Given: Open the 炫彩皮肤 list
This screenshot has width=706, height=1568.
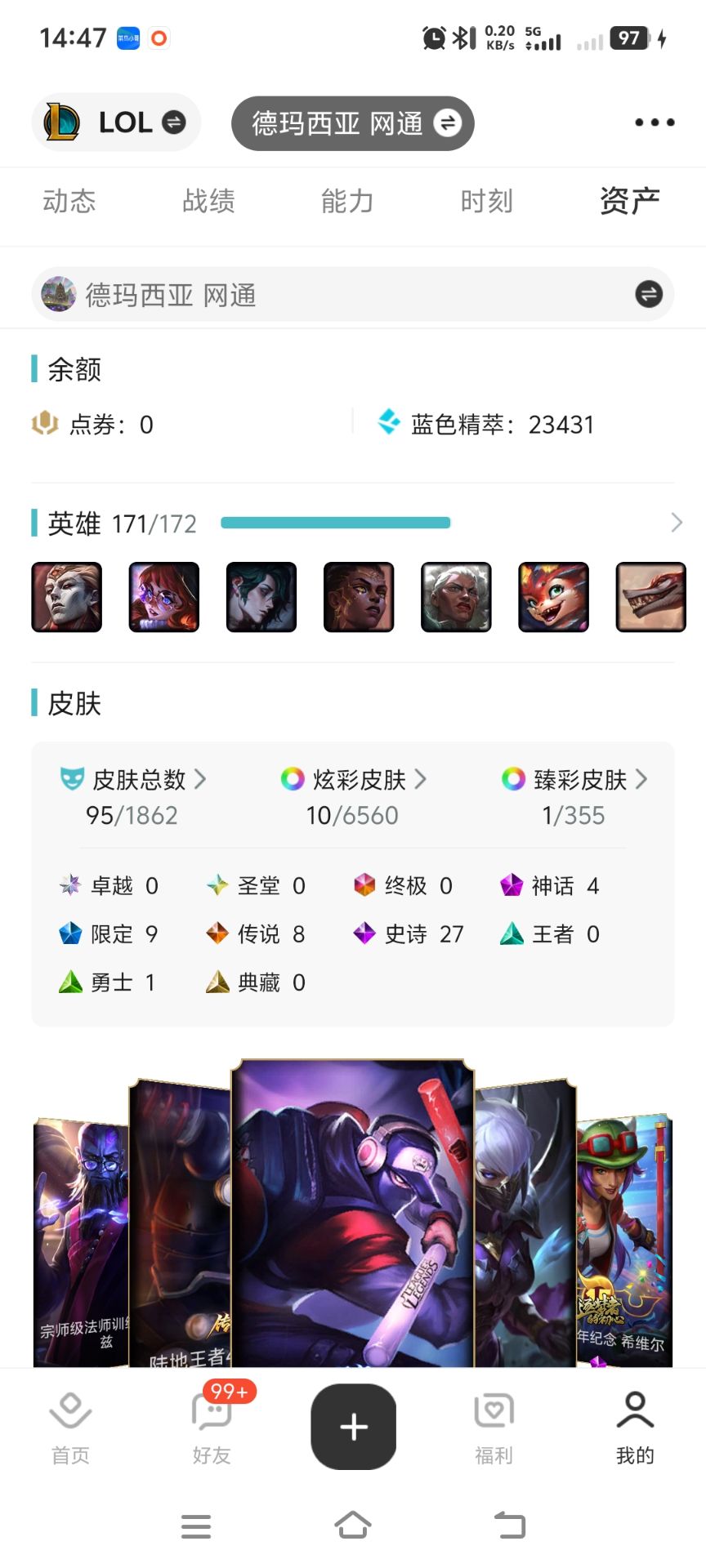Looking at the screenshot, I should click(353, 780).
